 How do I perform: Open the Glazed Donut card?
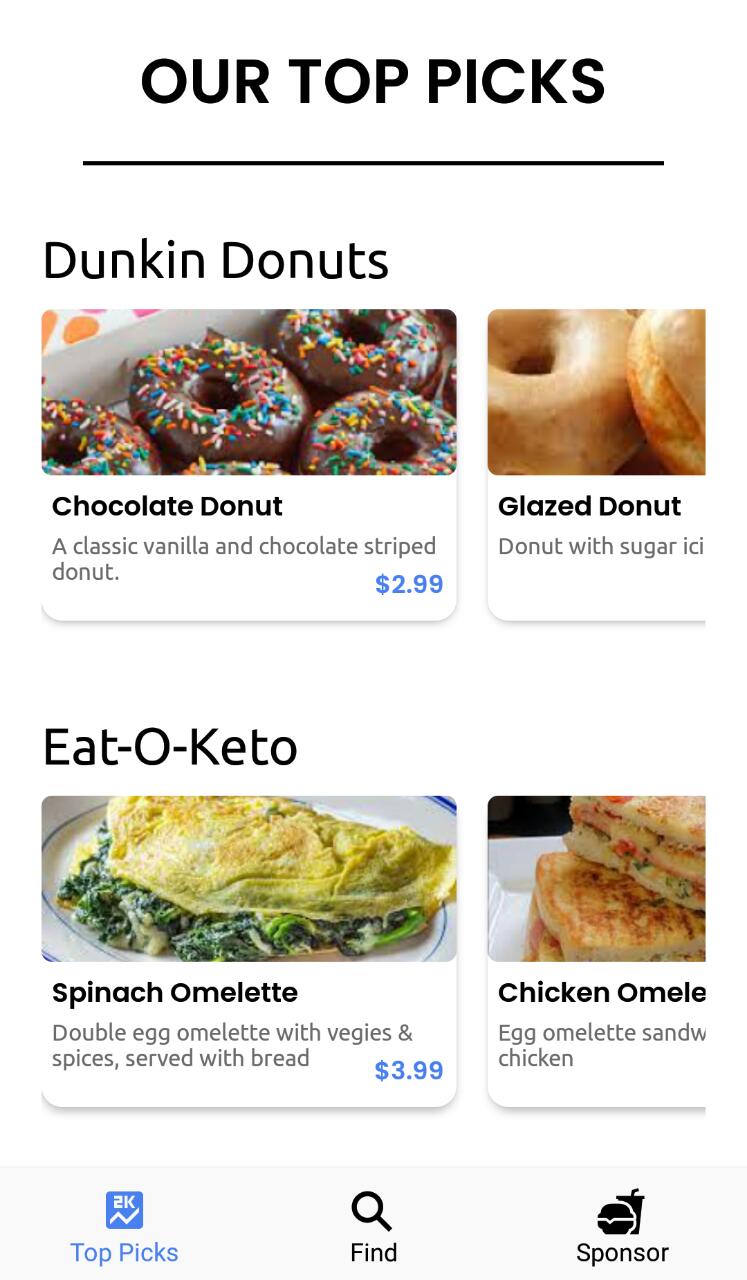point(596,464)
